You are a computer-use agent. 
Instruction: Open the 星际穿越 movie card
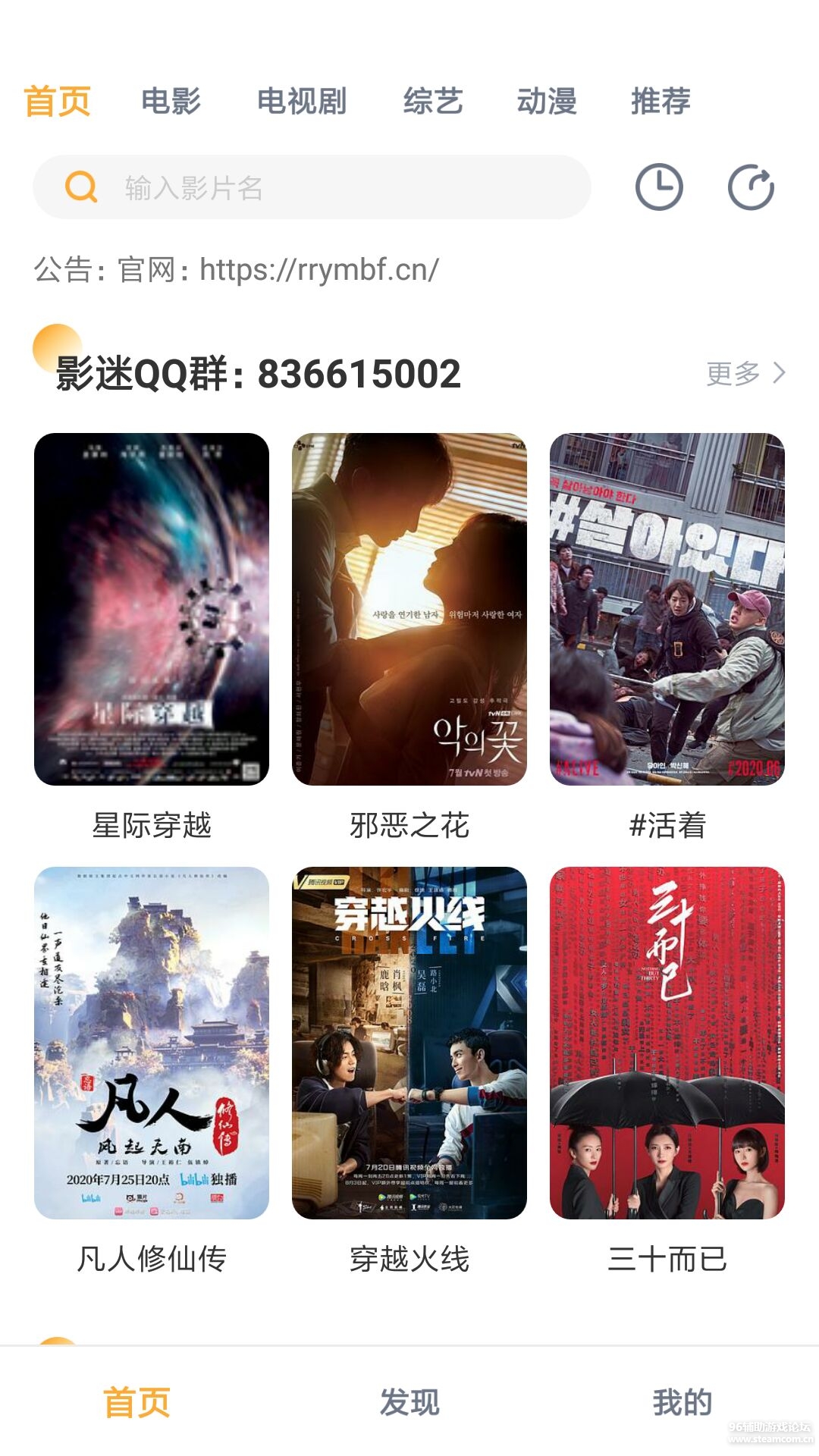pos(152,609)
